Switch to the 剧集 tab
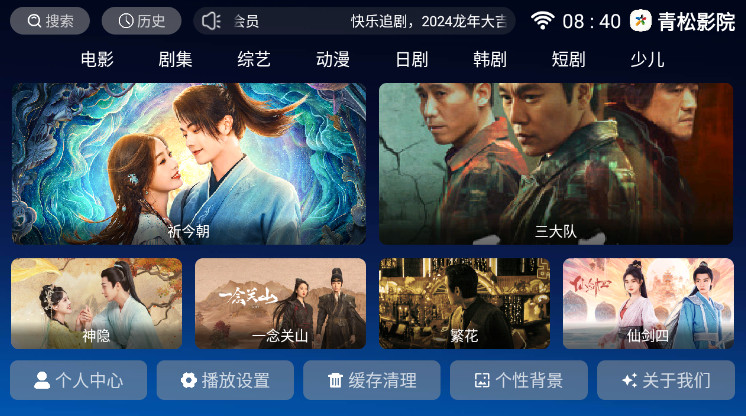This screenshot has height=416, width=746. pyautogui.click(x=175, y=59)
